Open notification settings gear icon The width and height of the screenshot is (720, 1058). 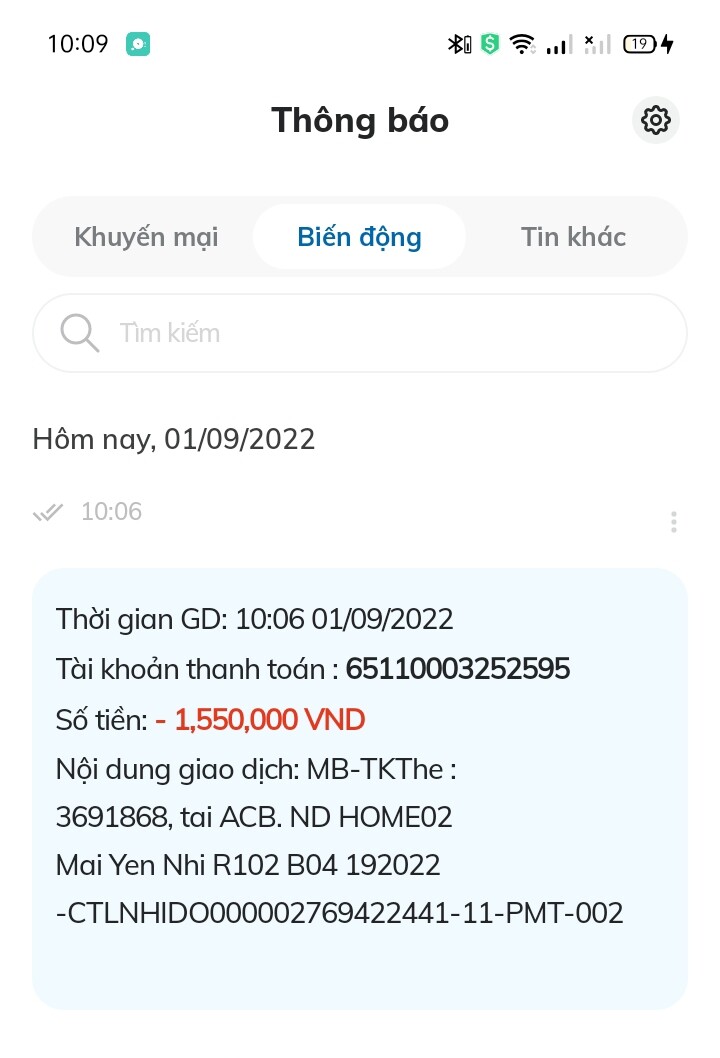click(x=656, y=121)
